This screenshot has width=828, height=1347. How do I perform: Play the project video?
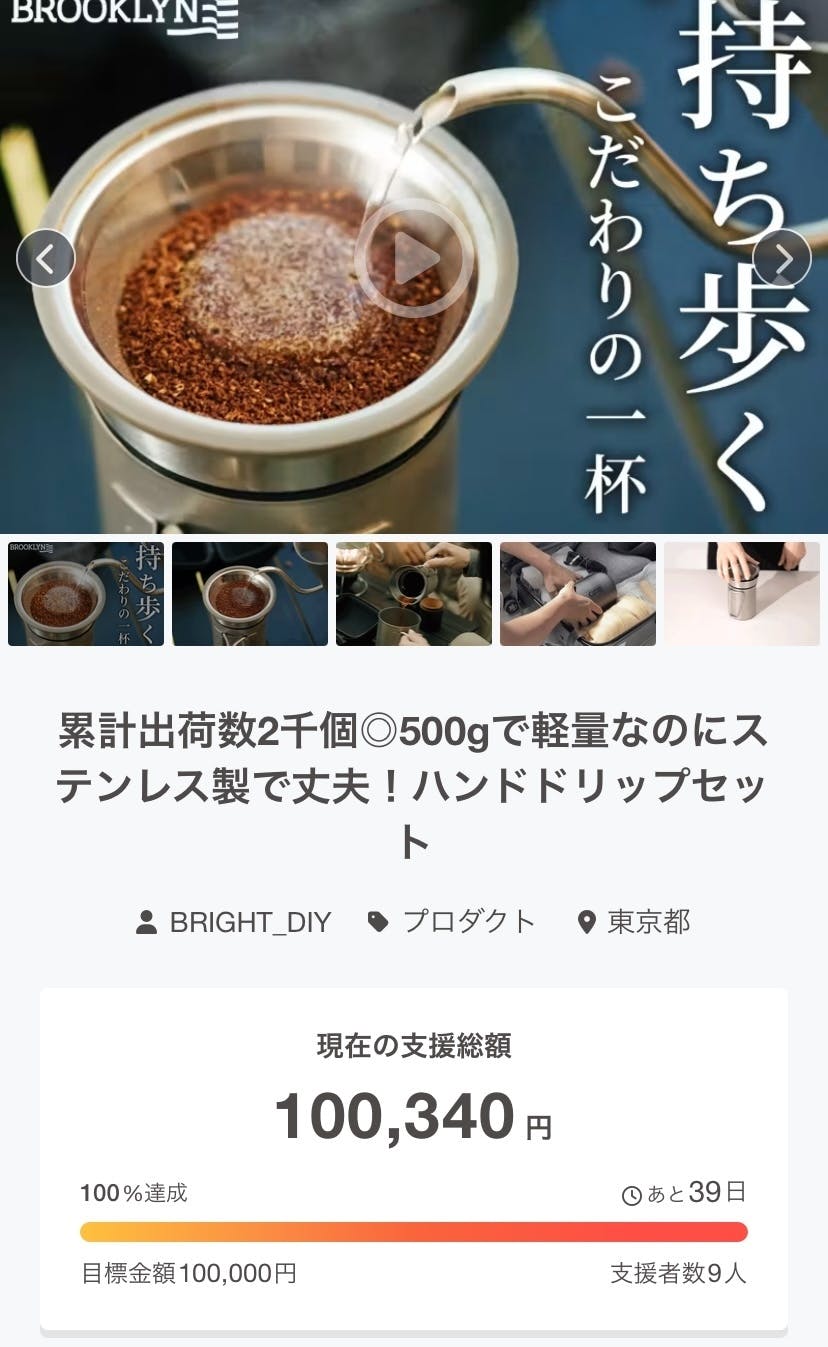click(x=414, y=259)
